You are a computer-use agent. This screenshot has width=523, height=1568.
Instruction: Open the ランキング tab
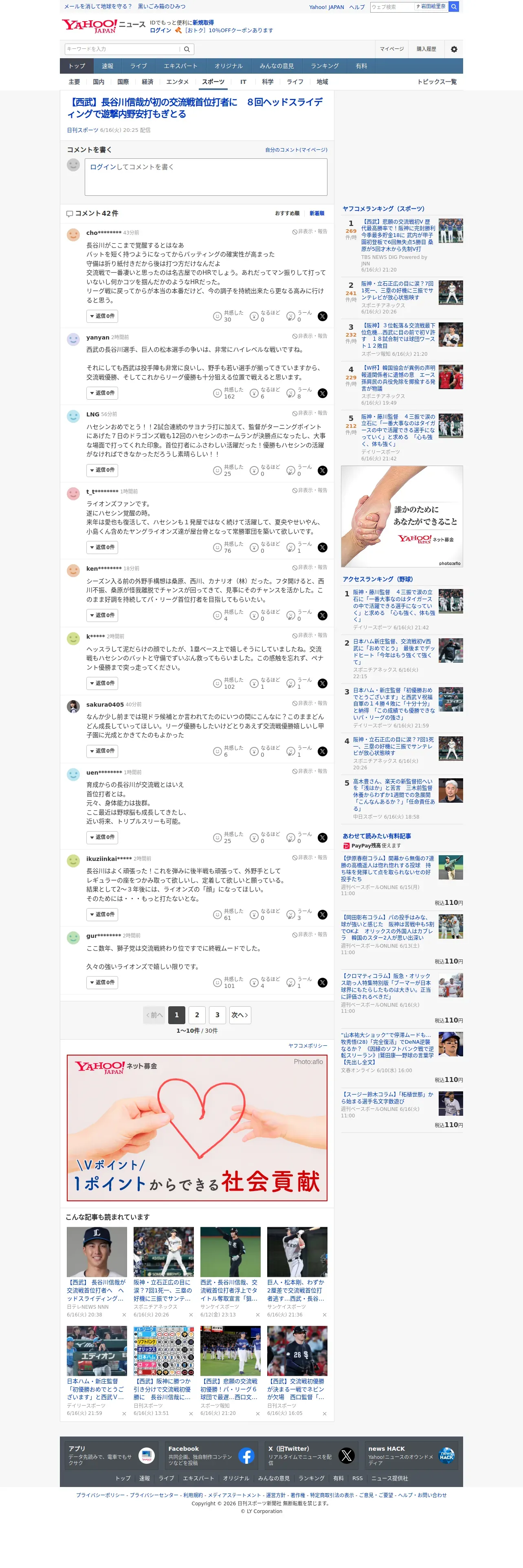coord(325,66)
